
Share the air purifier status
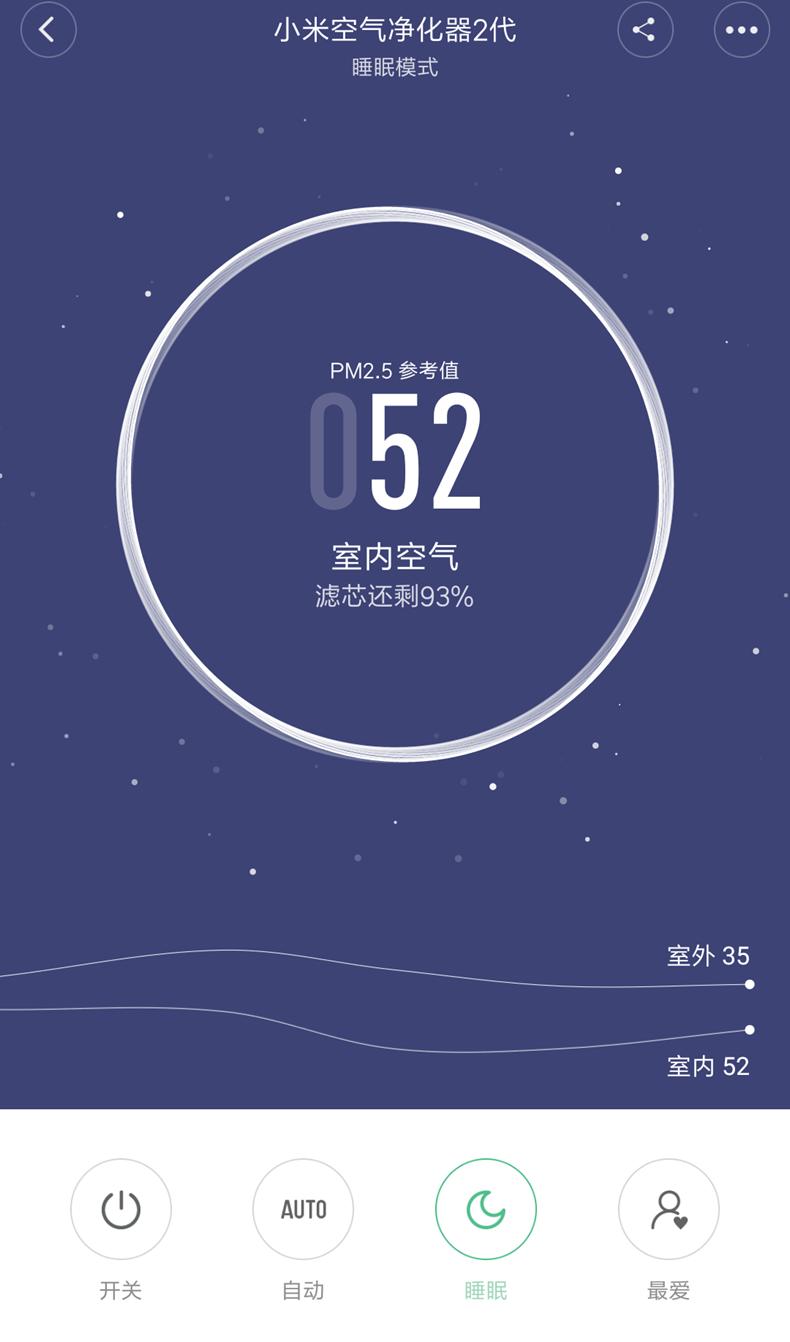coord(645,30)
